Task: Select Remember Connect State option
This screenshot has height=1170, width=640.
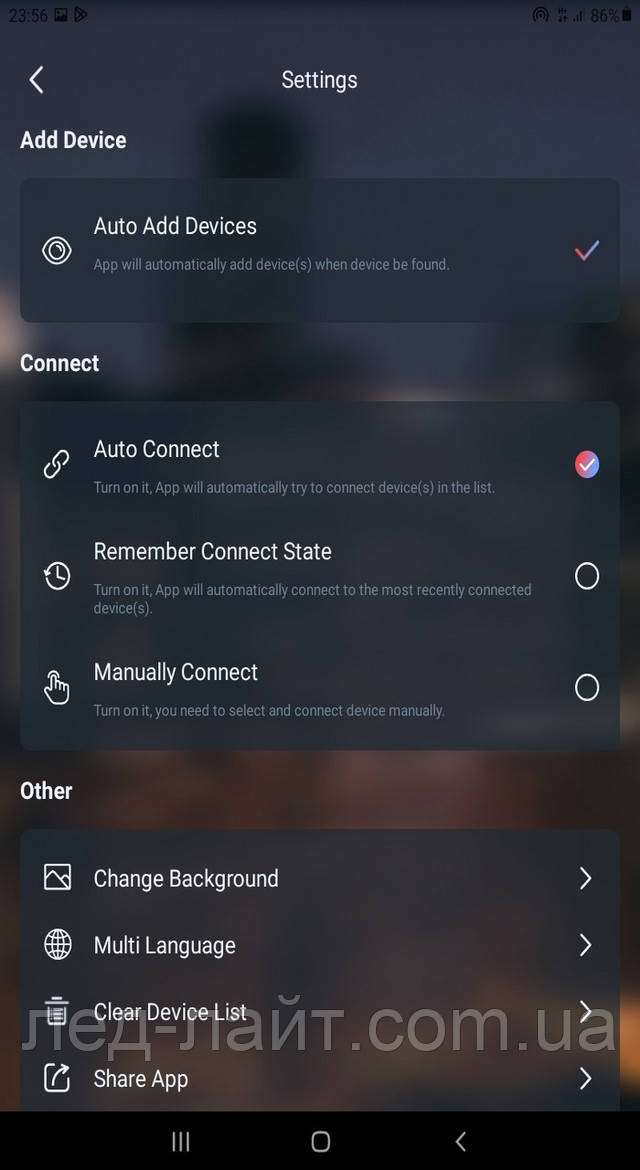Action: pyautogui.click(x=587, y=576)
